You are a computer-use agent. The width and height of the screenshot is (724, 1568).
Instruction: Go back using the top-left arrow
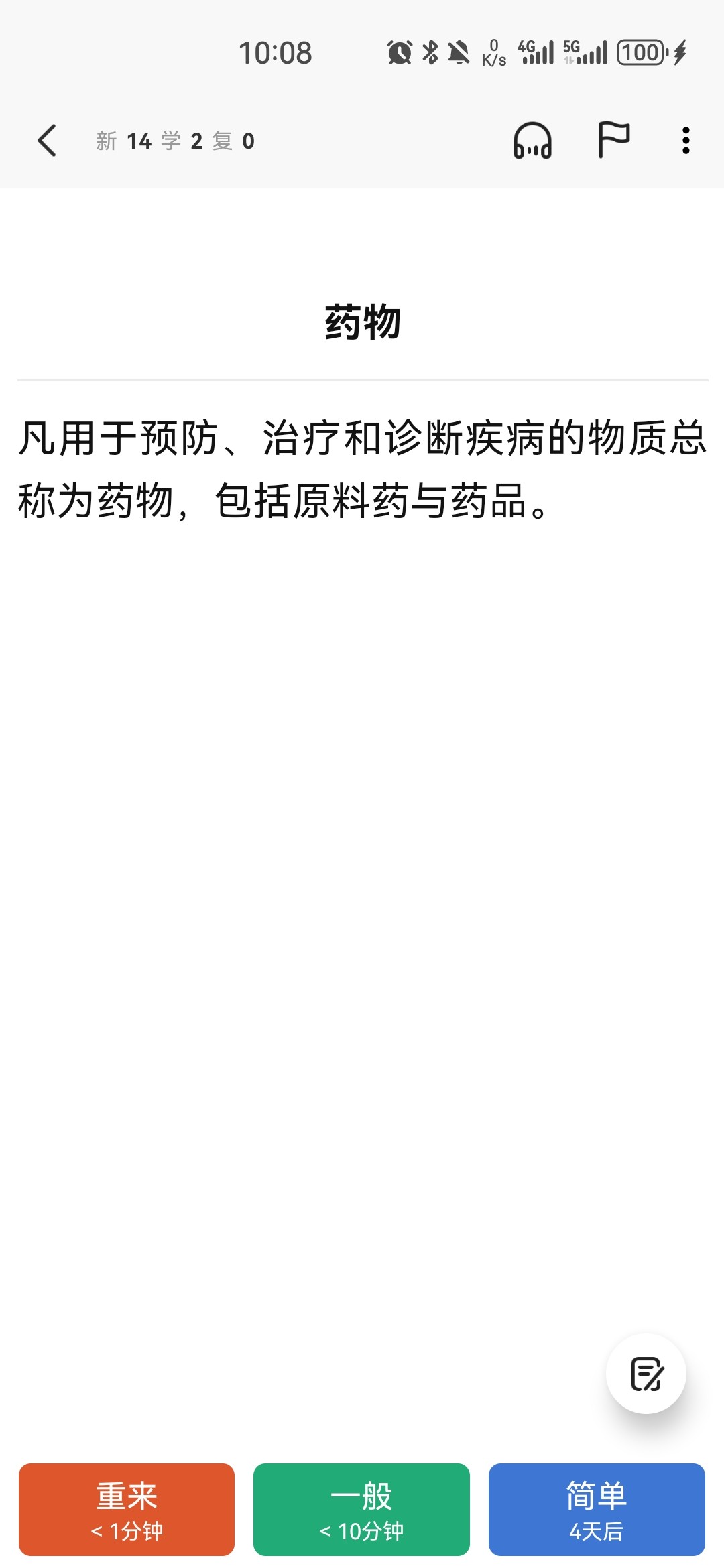click(47, 141)
